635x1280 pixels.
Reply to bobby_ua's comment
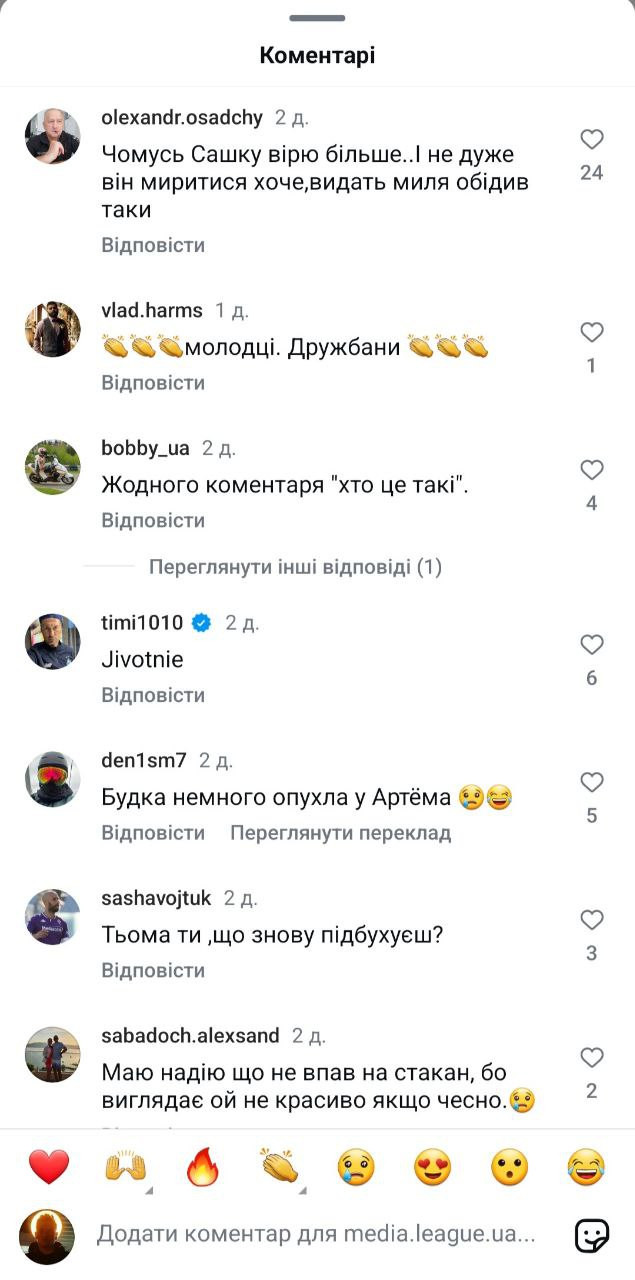click(x=153, y=520)
